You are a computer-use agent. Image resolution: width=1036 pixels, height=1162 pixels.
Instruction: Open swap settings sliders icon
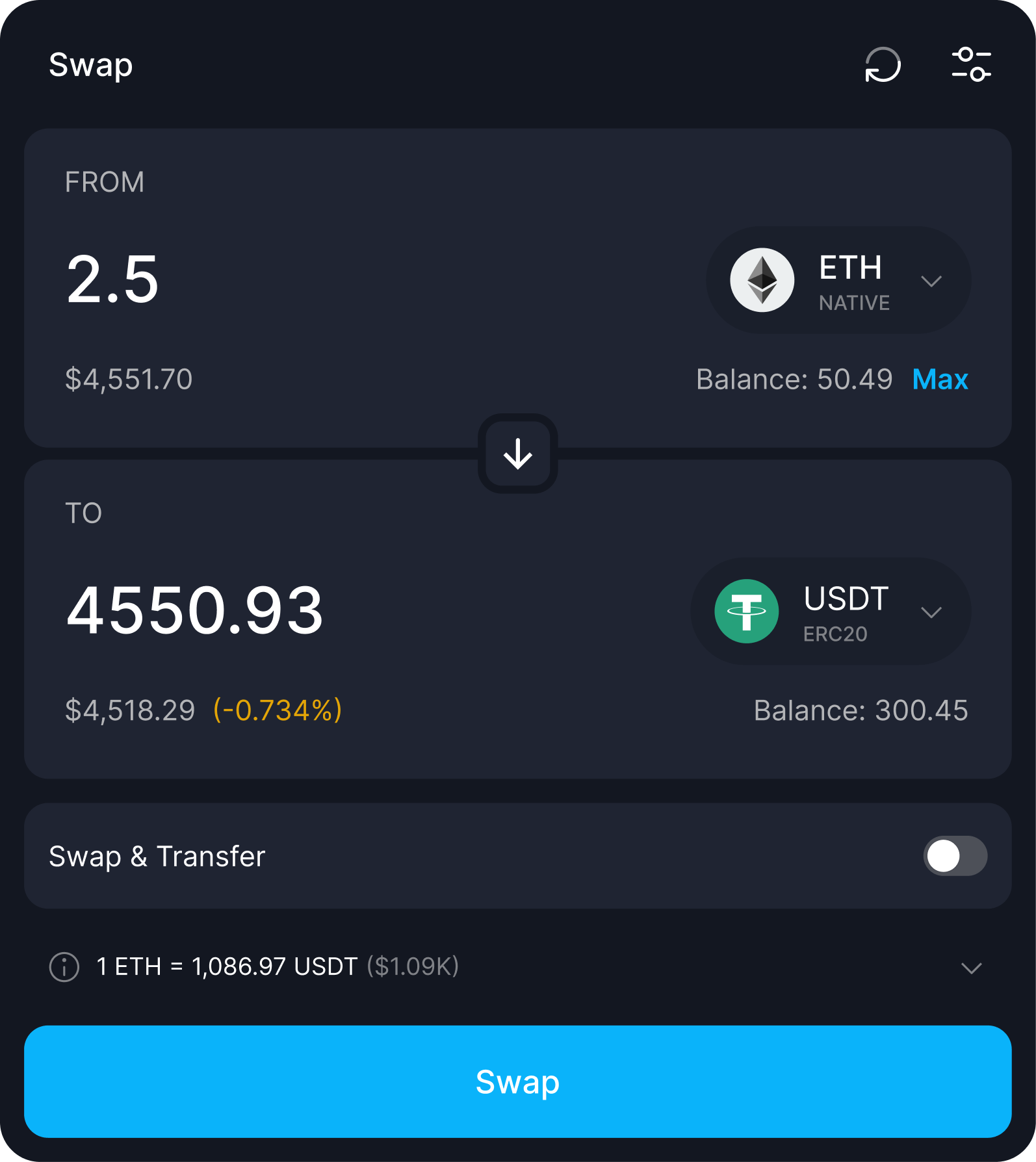(971, 65)
